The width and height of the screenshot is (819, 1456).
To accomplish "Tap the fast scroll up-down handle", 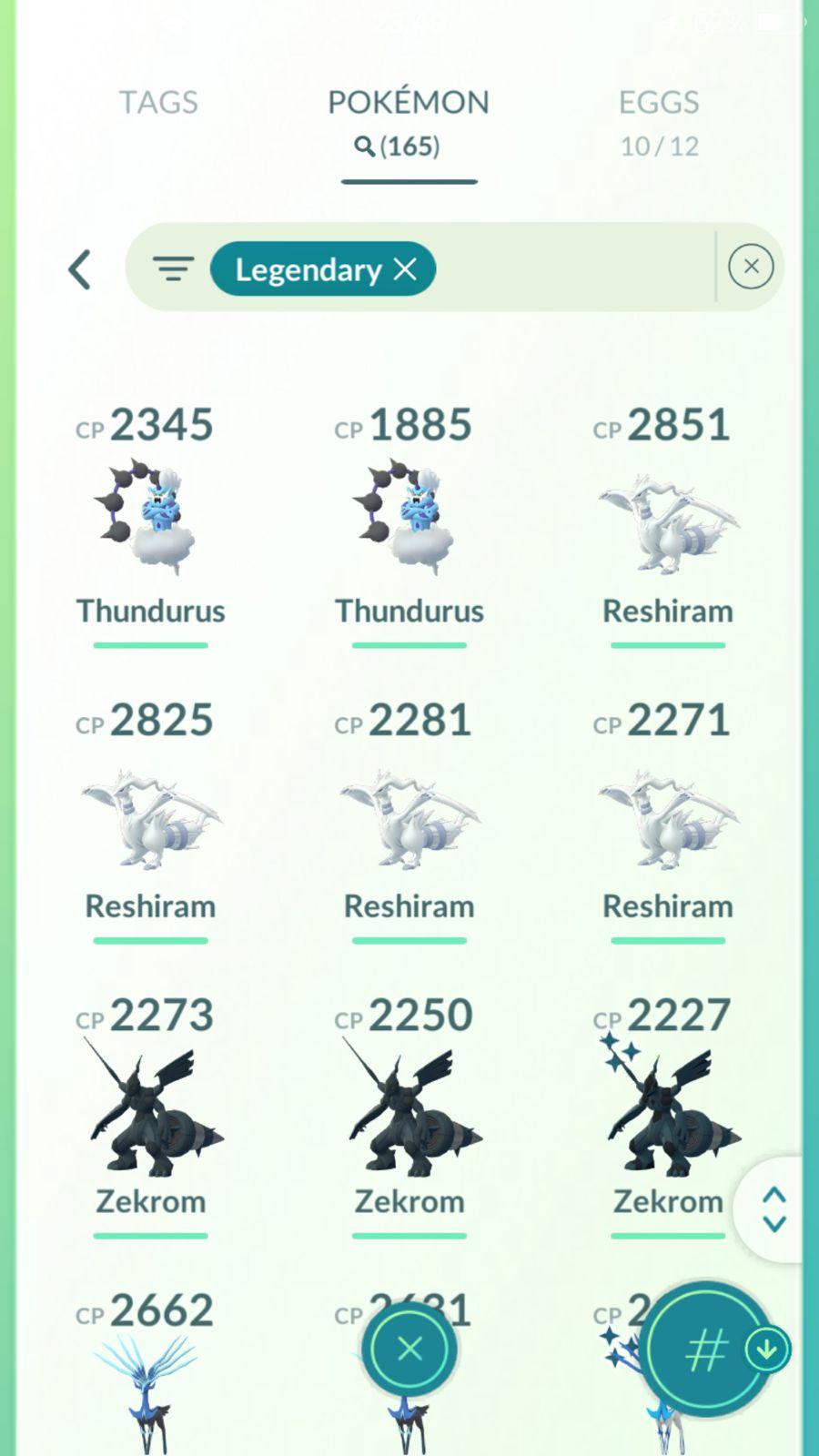I will pyautogui.click(x=773, y=1209).
